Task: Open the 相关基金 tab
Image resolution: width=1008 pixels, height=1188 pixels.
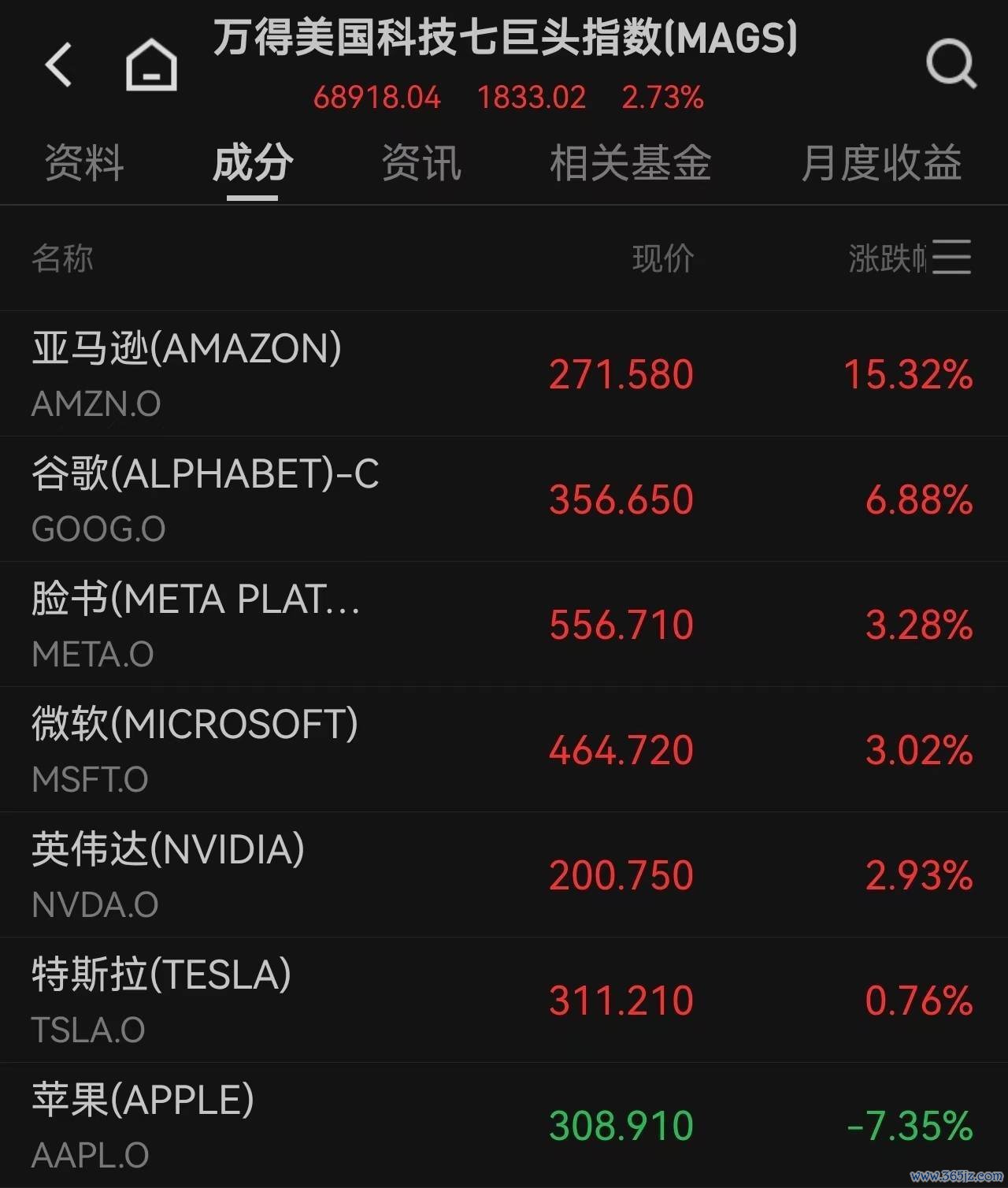Action: (631, 163)
